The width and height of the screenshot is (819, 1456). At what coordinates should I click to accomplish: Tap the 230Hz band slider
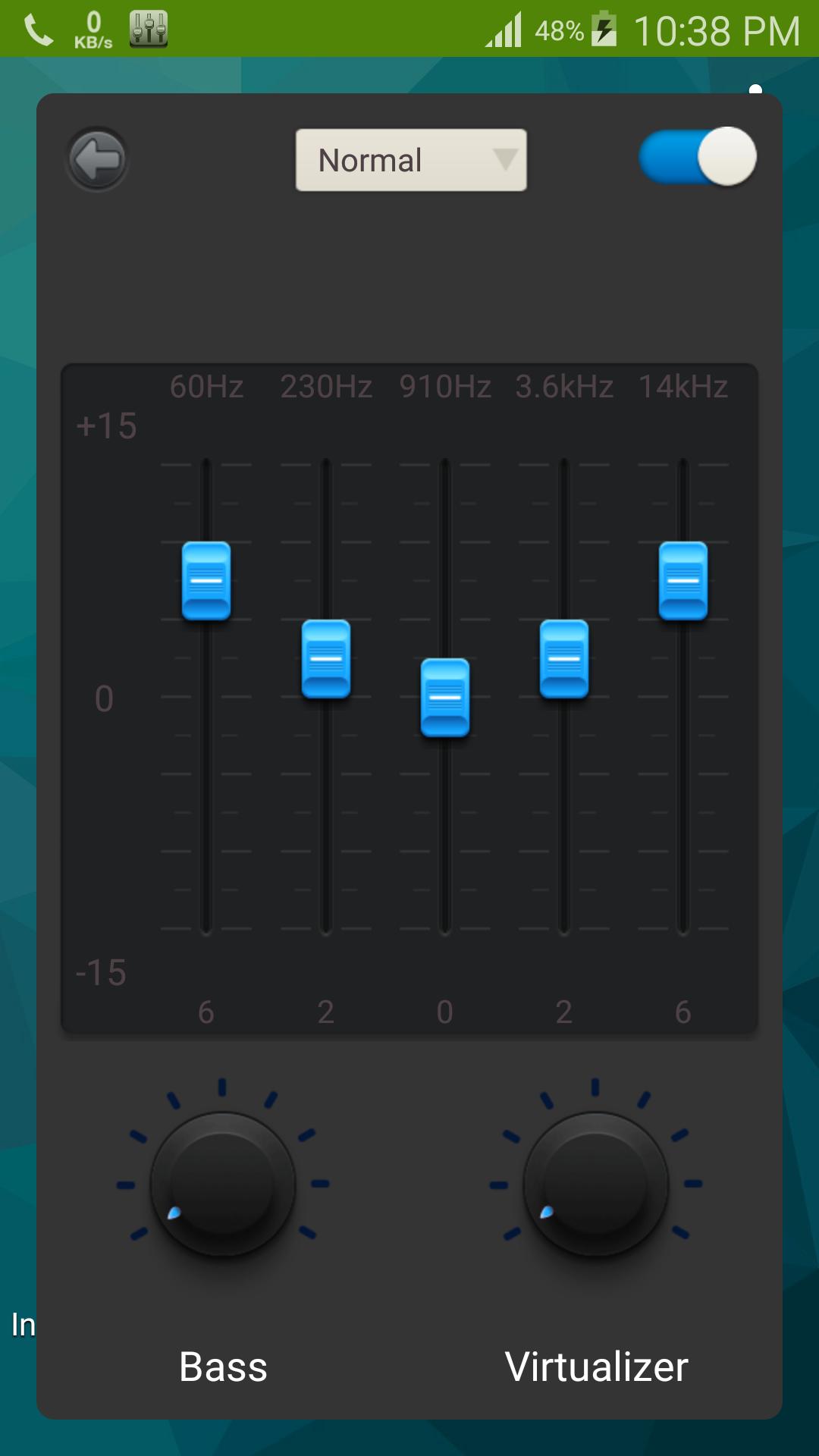tap(326, 659)
